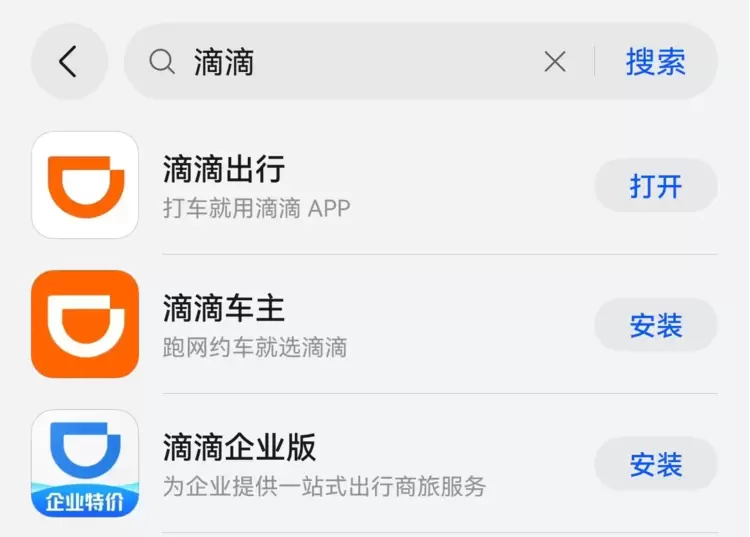View the 滴滴企业版 app details
Screen dimensions: 750x537
tap(300, 464)
